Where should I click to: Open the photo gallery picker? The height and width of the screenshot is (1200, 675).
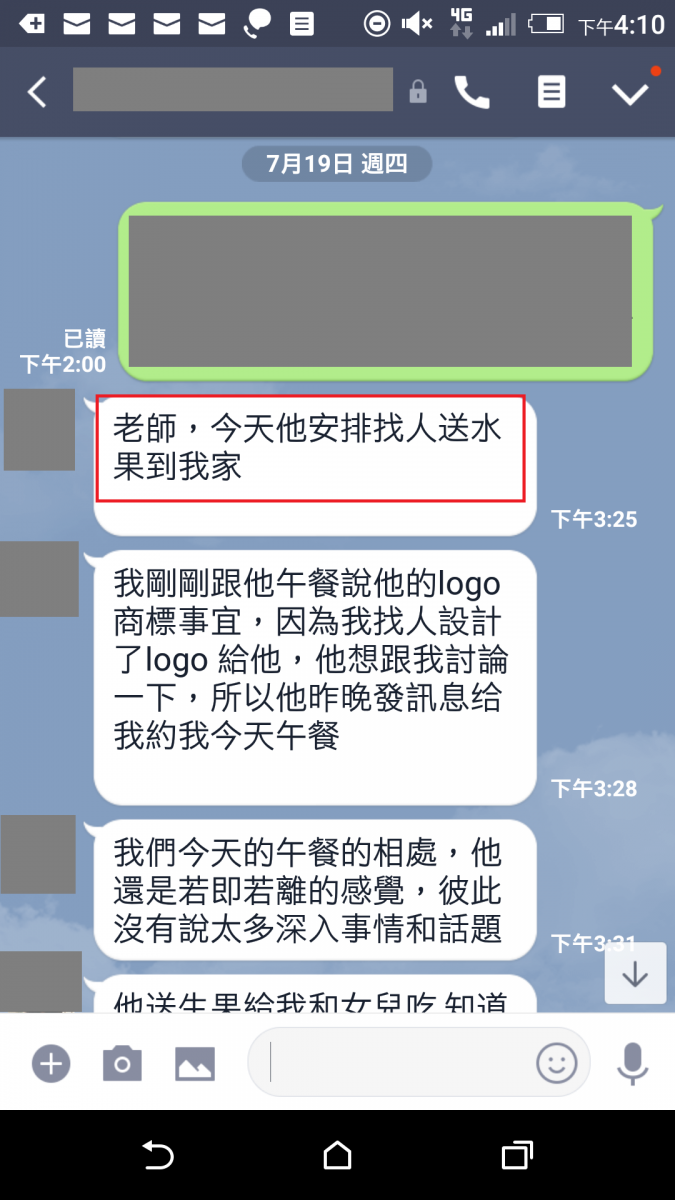click(x=195, y=1061)
